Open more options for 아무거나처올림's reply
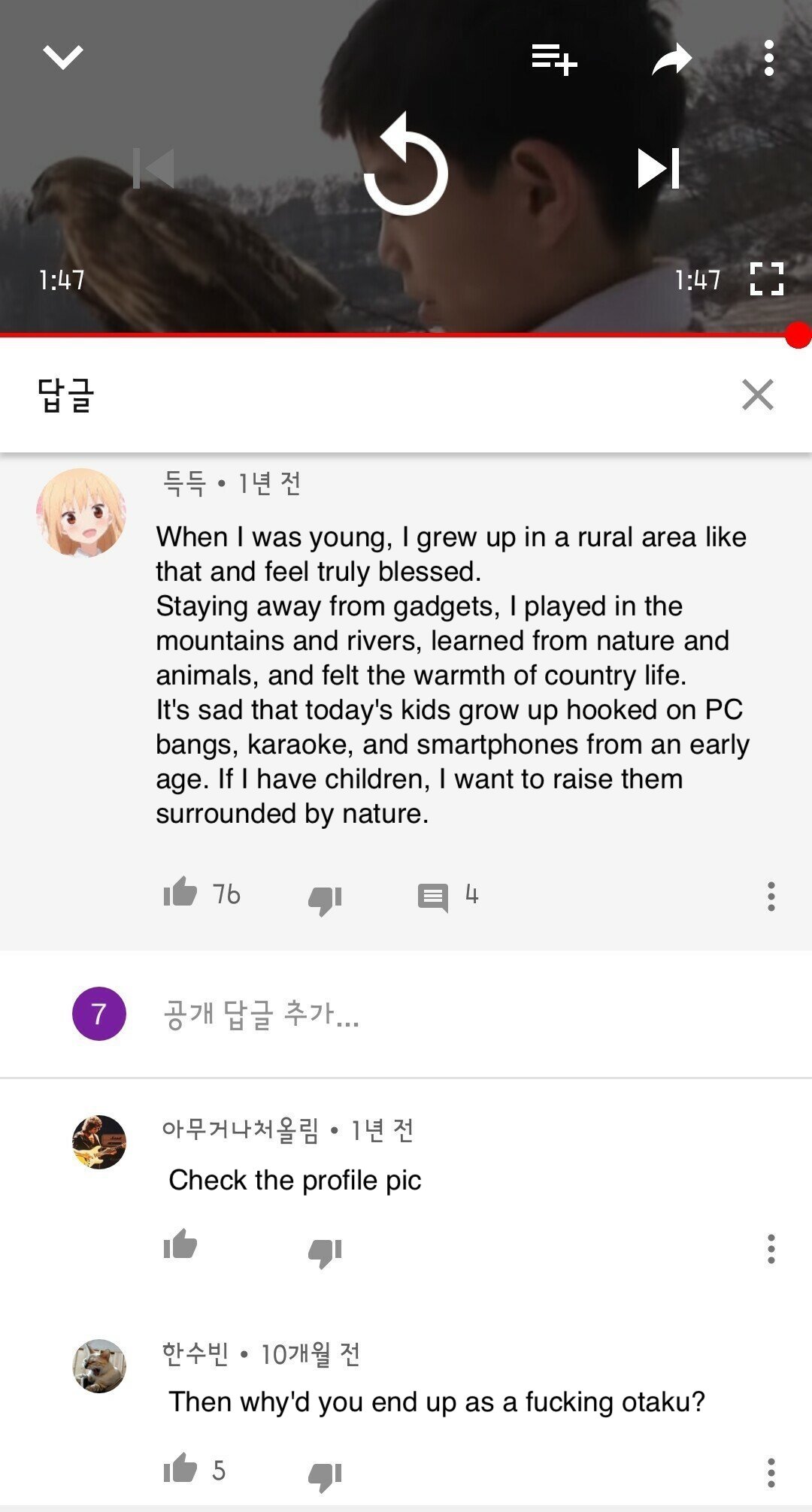The height and width of the screenshot is (1512, 812). click(771, 1249)
